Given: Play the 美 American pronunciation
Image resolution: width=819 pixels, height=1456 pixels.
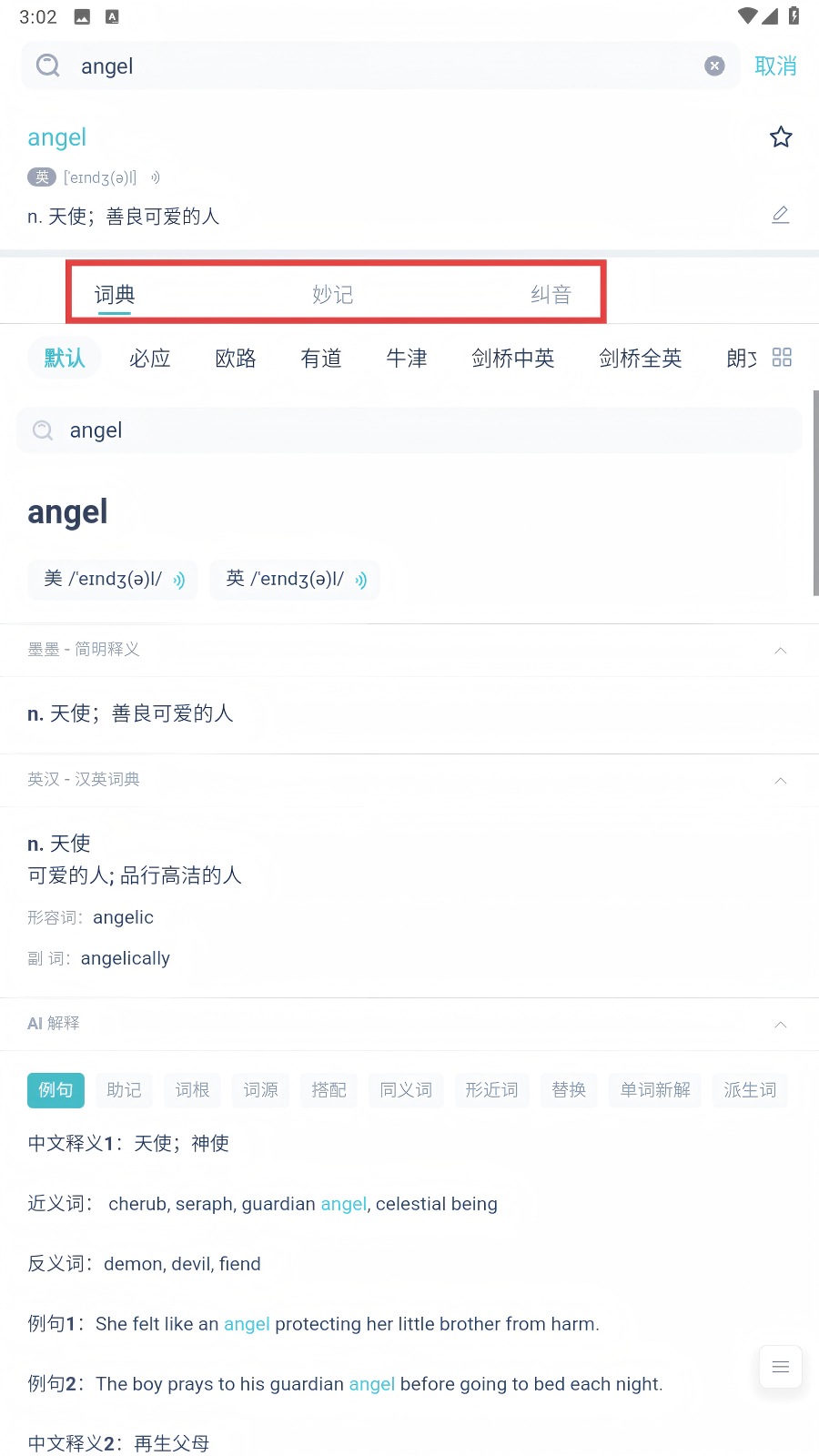Looking at the screenshot, I should [x=114, y=580].
